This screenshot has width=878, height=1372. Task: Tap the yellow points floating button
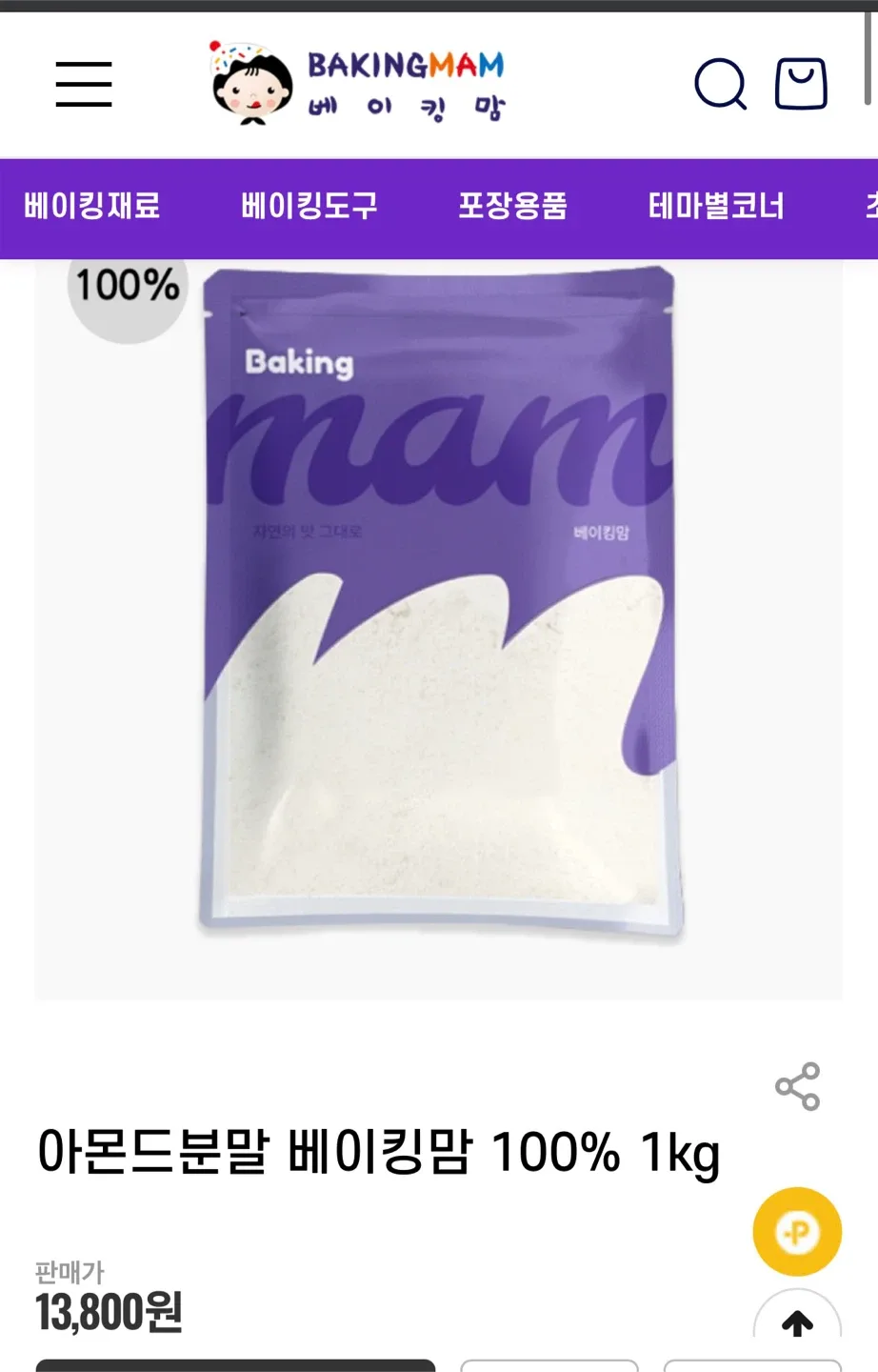(x=797, y=1232)
